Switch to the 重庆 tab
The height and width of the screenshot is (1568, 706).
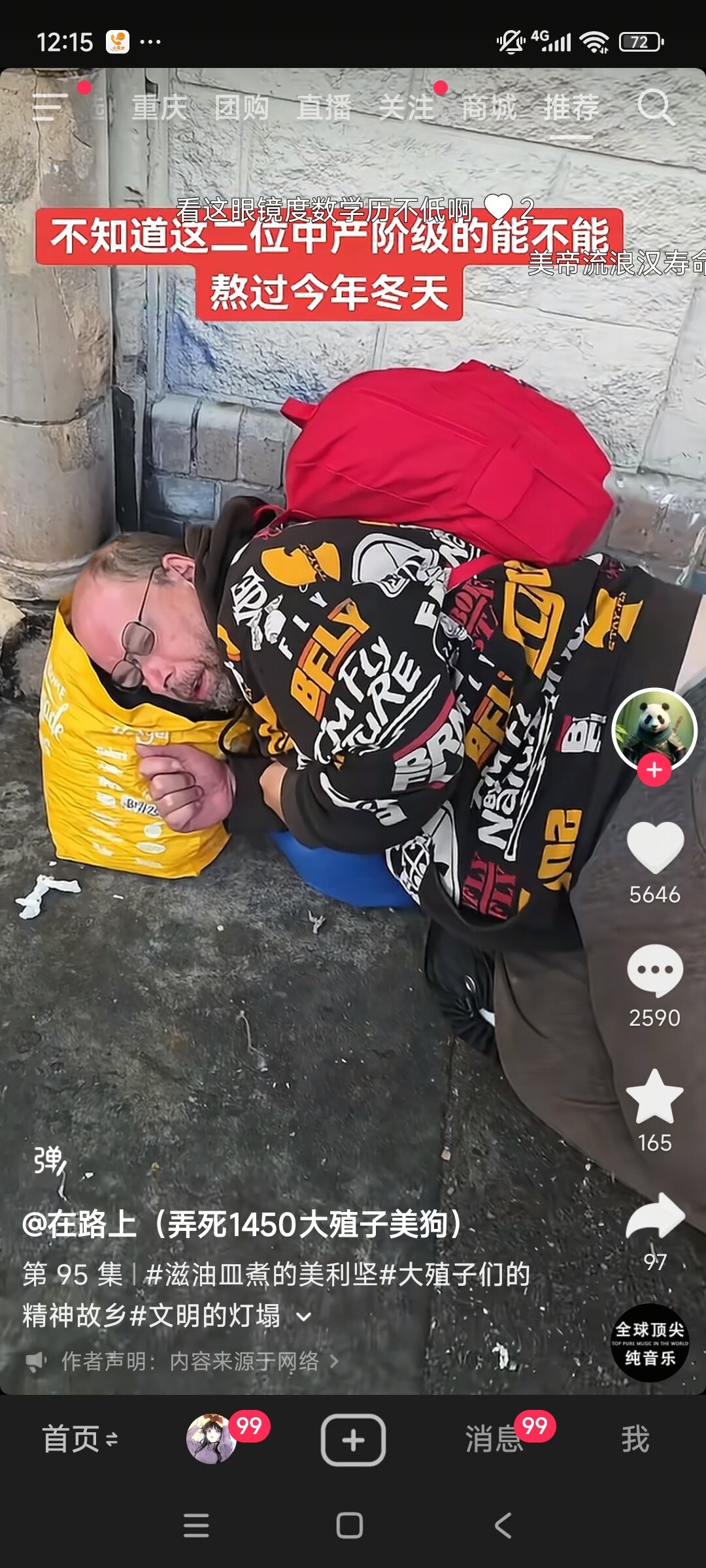[x=160, y=108]
